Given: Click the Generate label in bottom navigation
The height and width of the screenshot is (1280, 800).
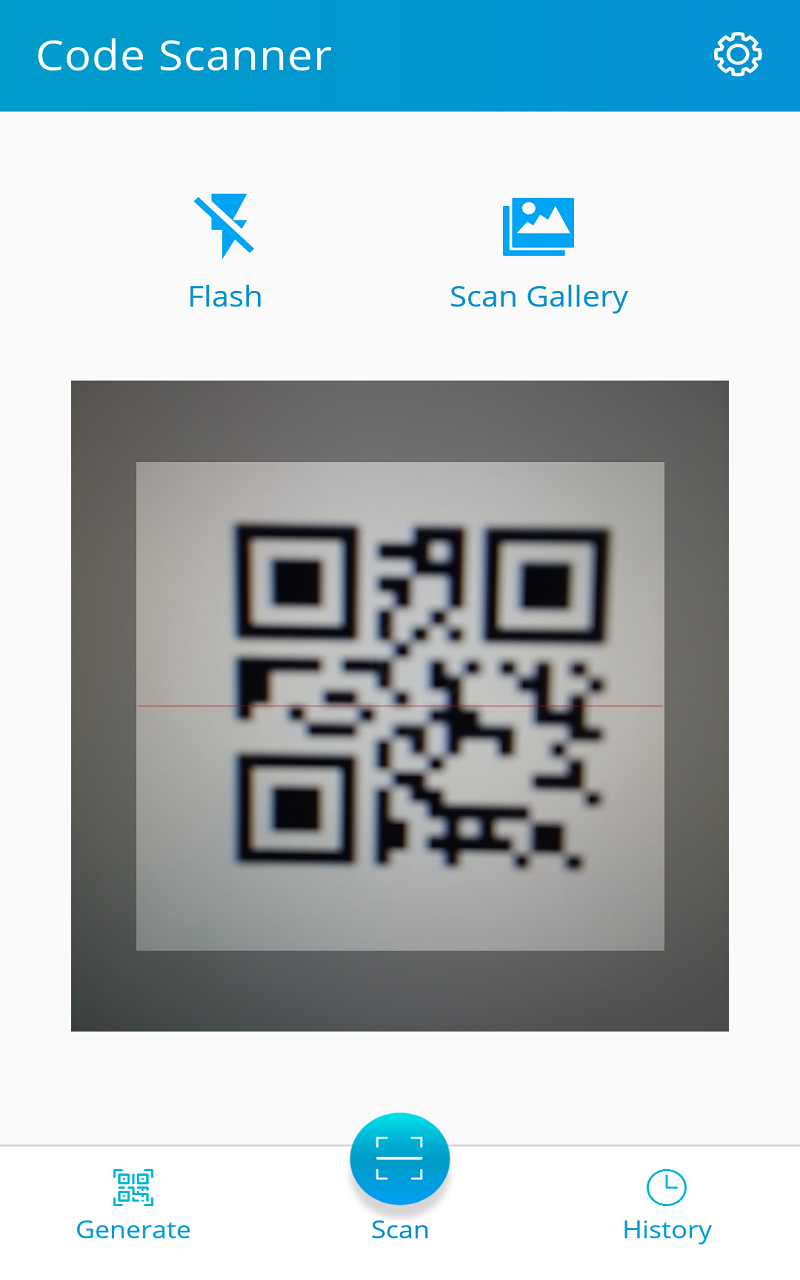Looking at the screenshot, I should 133,1229.
